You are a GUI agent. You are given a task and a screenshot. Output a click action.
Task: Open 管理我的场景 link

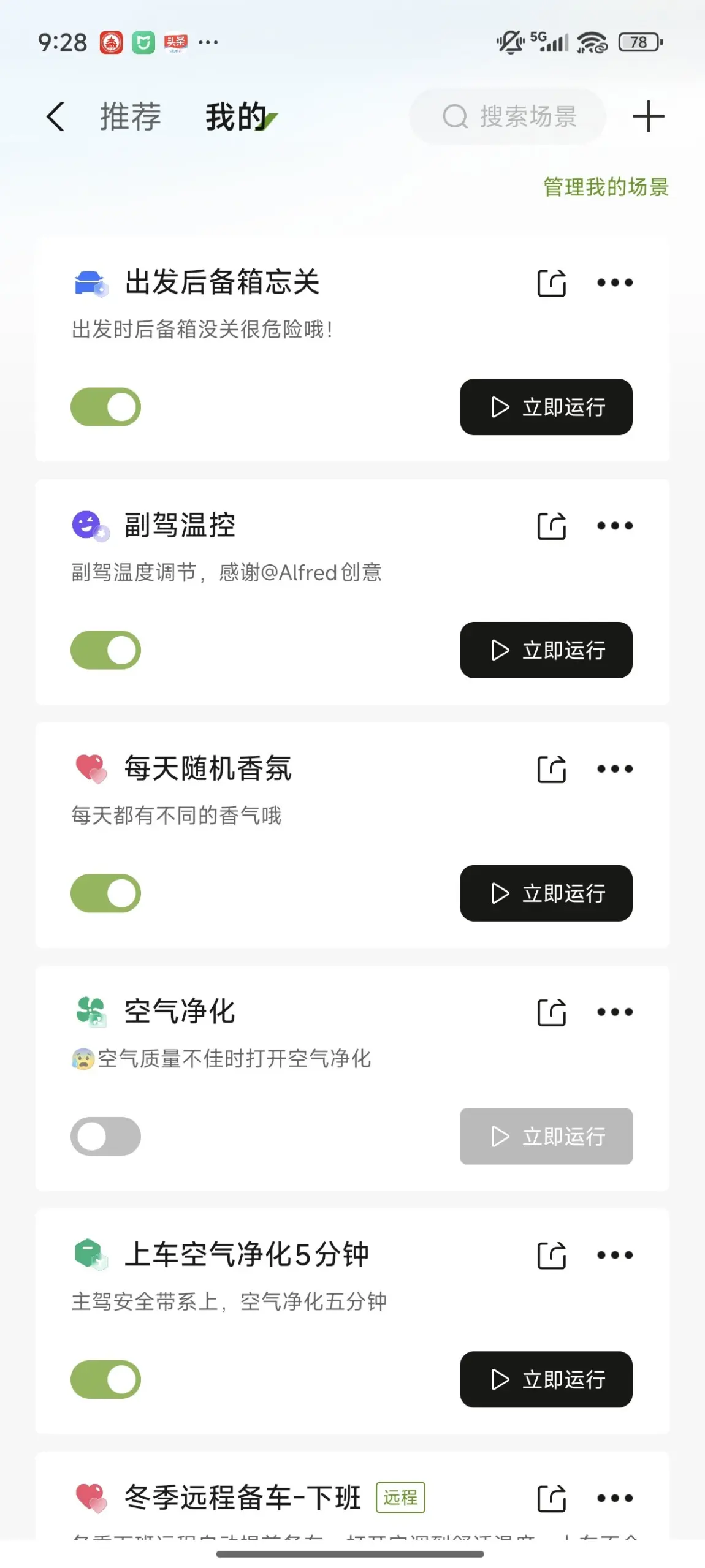point(606,187)
